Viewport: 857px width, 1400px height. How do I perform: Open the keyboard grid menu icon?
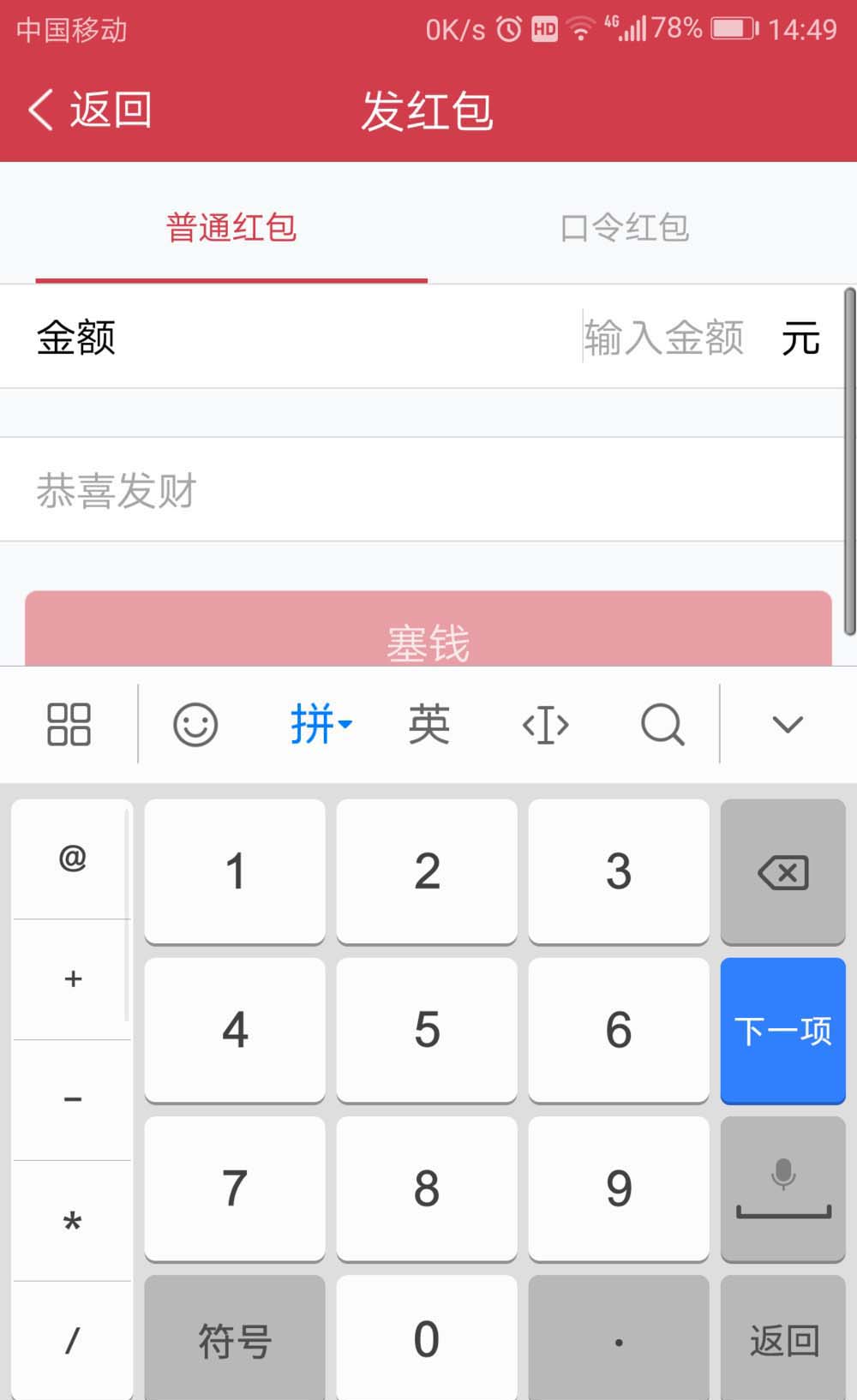pos(69,725)
